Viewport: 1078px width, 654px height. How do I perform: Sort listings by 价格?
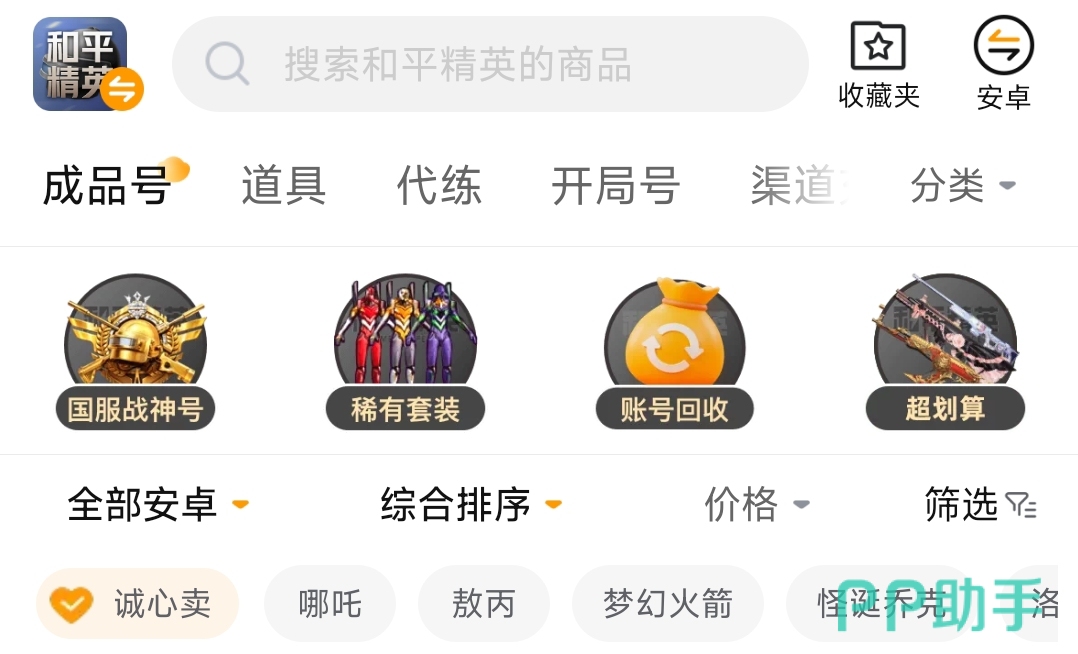pos(756,505)
